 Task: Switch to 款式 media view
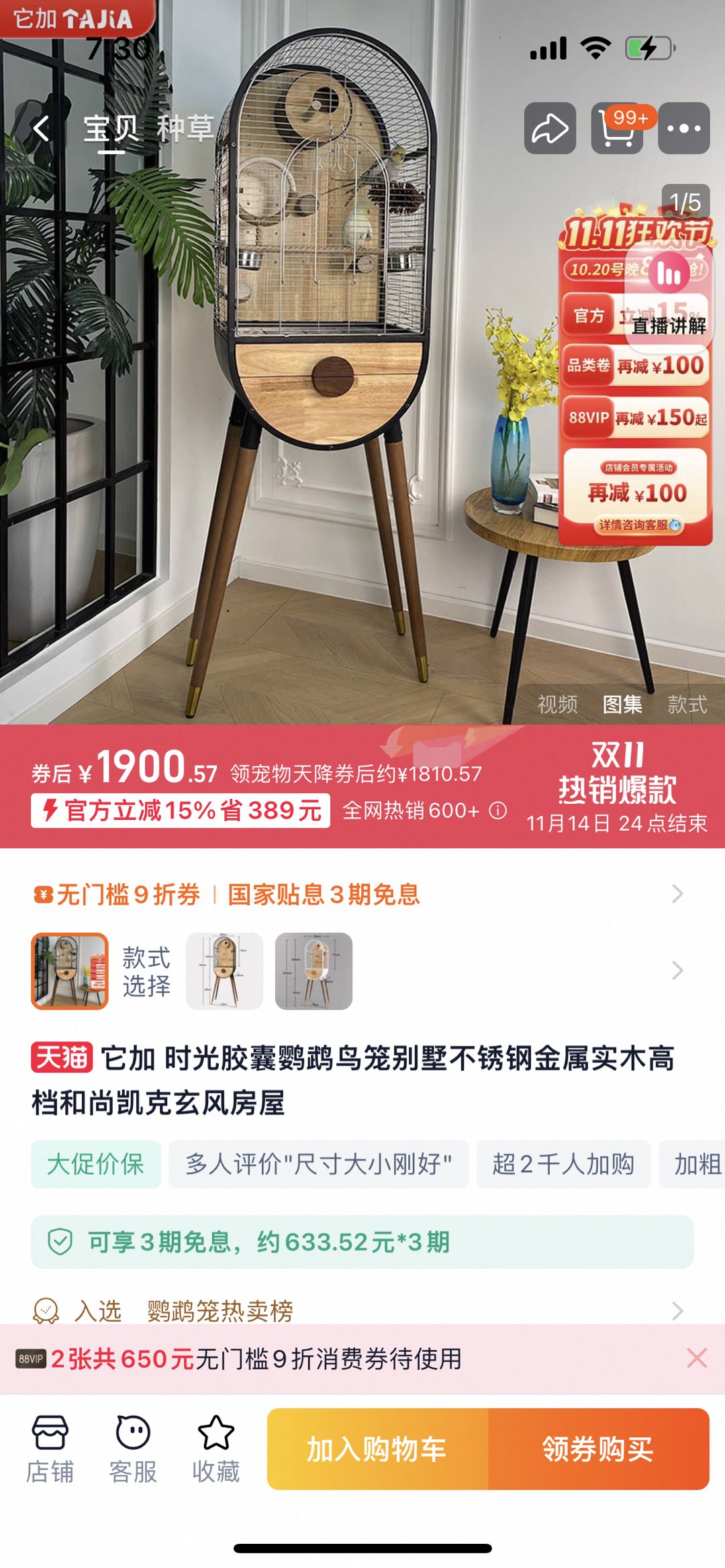[687, 704]
